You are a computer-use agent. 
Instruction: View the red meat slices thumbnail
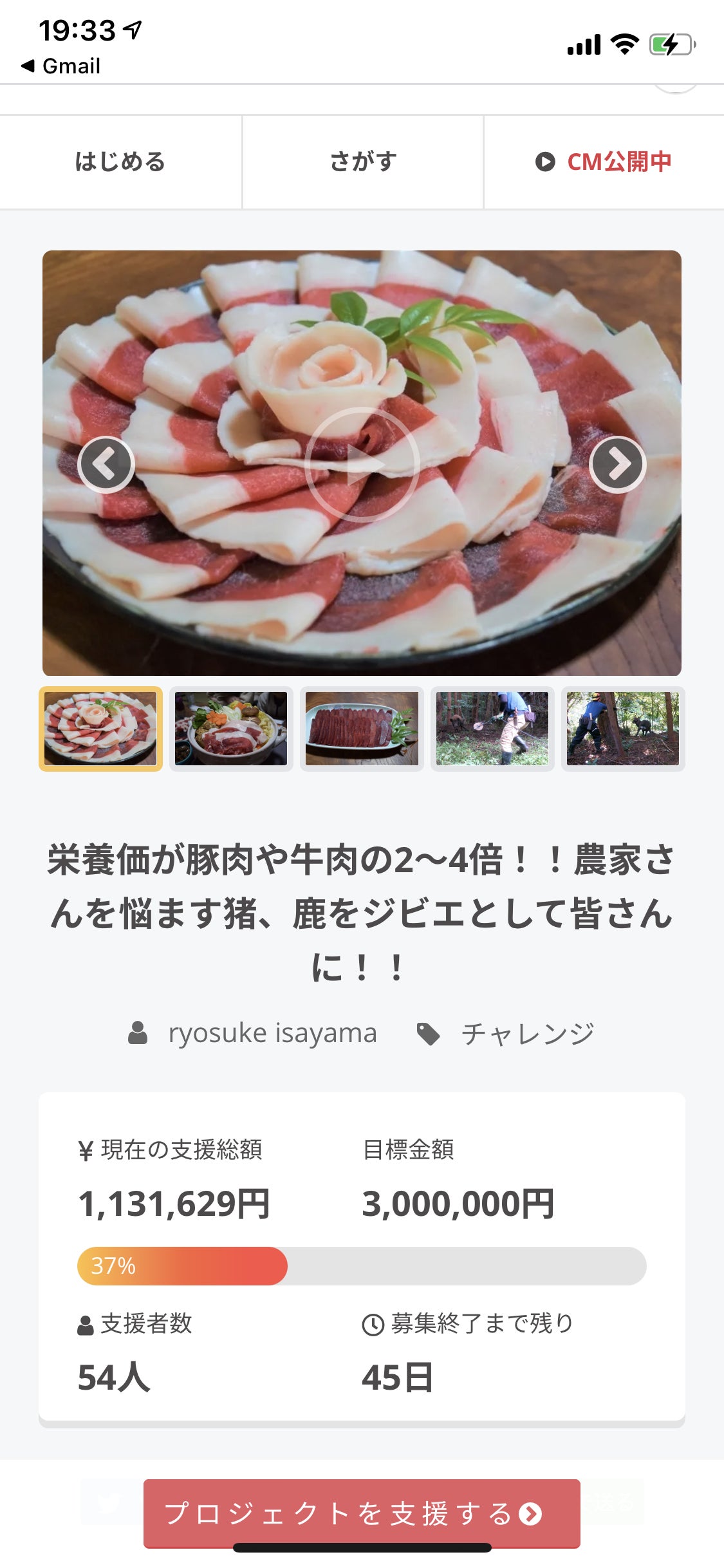(x=362, y=729)
